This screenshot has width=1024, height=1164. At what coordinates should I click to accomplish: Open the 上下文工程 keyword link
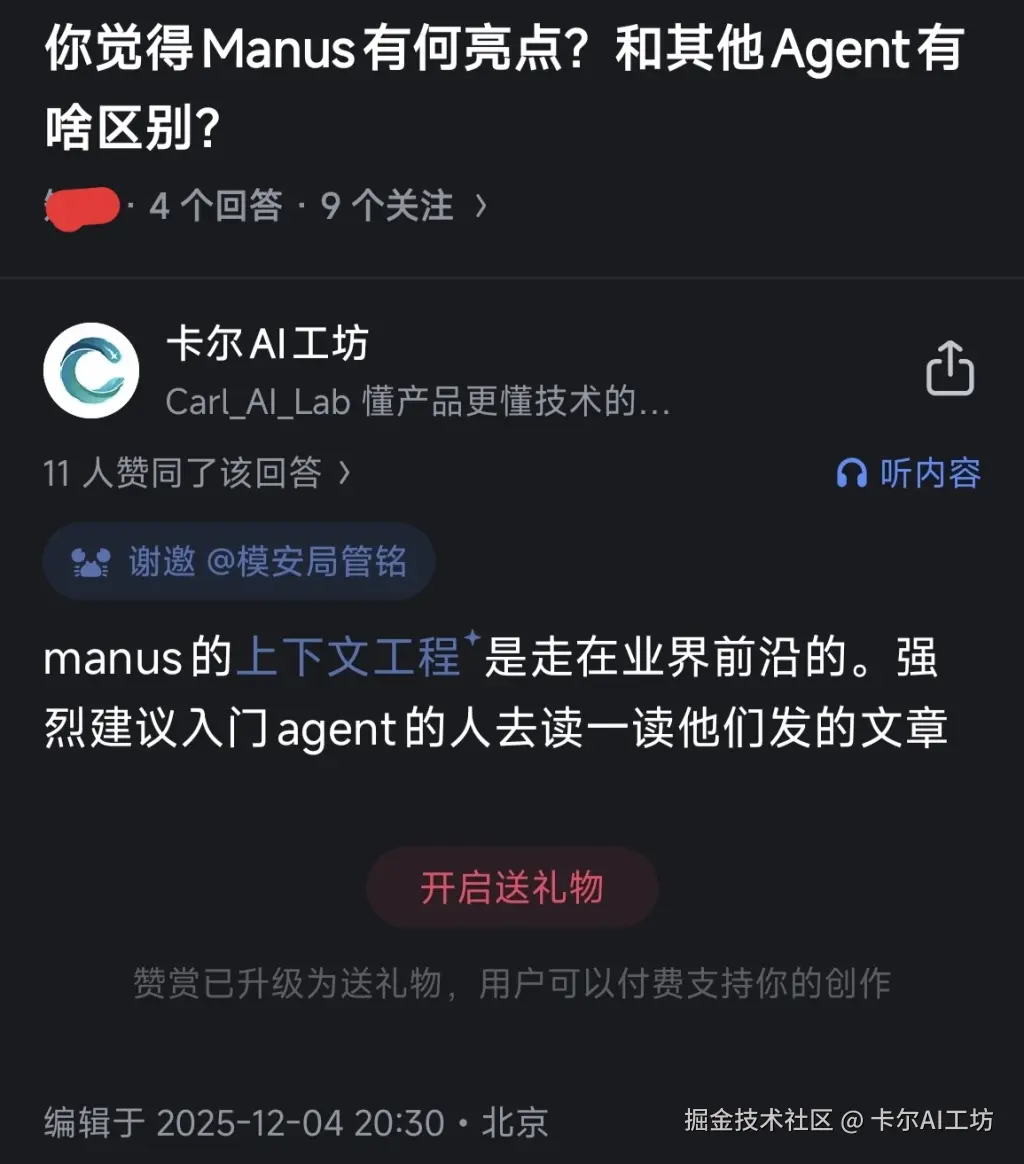[x=348, y=660]
